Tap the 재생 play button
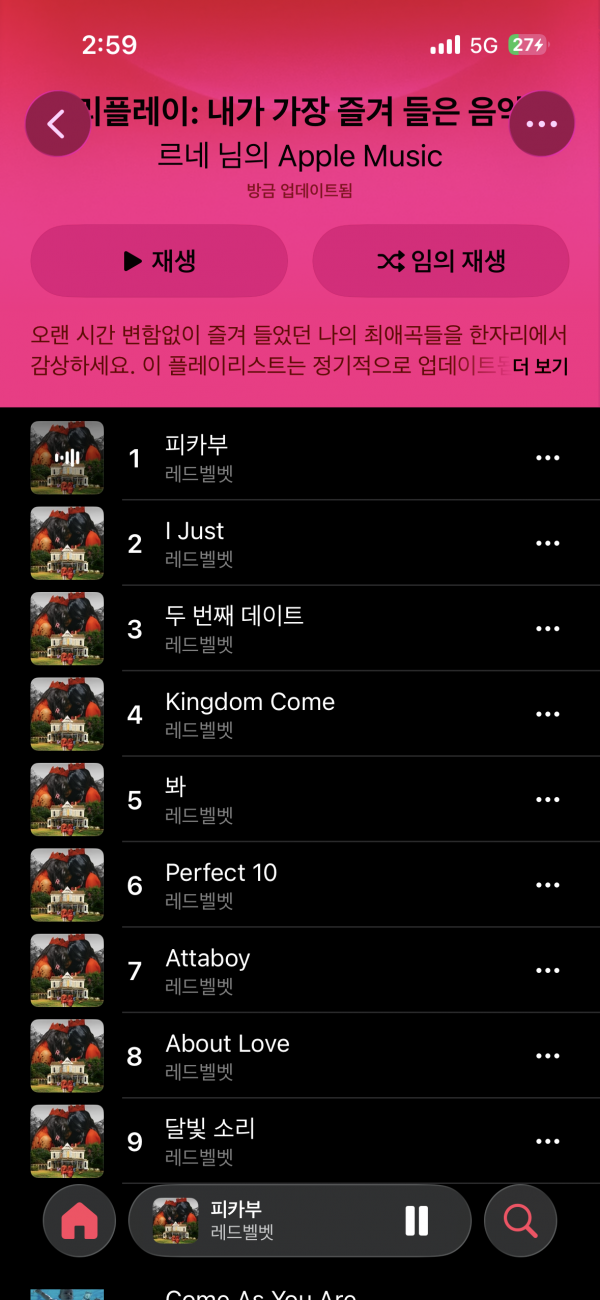 [x=159, y=261]
